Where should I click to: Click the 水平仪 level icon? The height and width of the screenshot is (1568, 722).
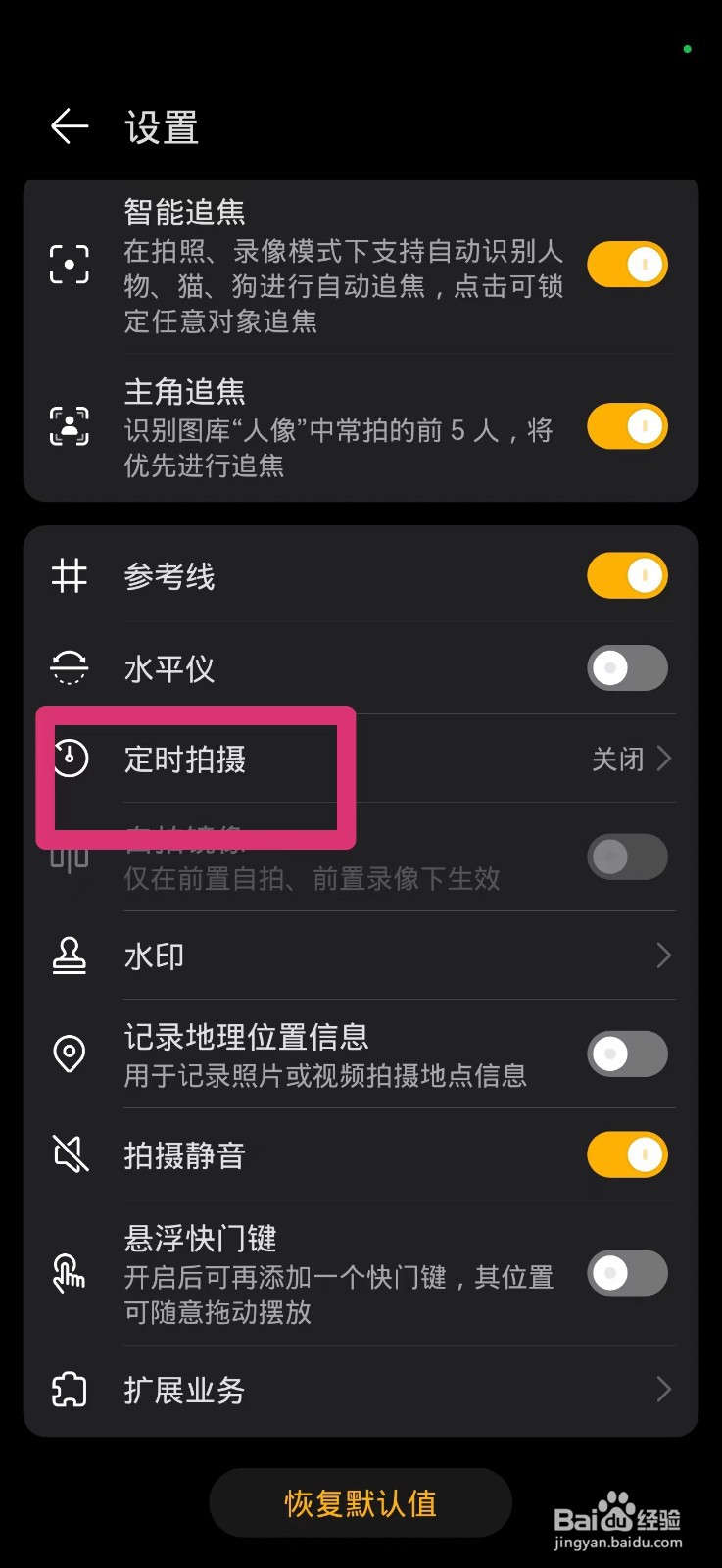tap(69, 667)
